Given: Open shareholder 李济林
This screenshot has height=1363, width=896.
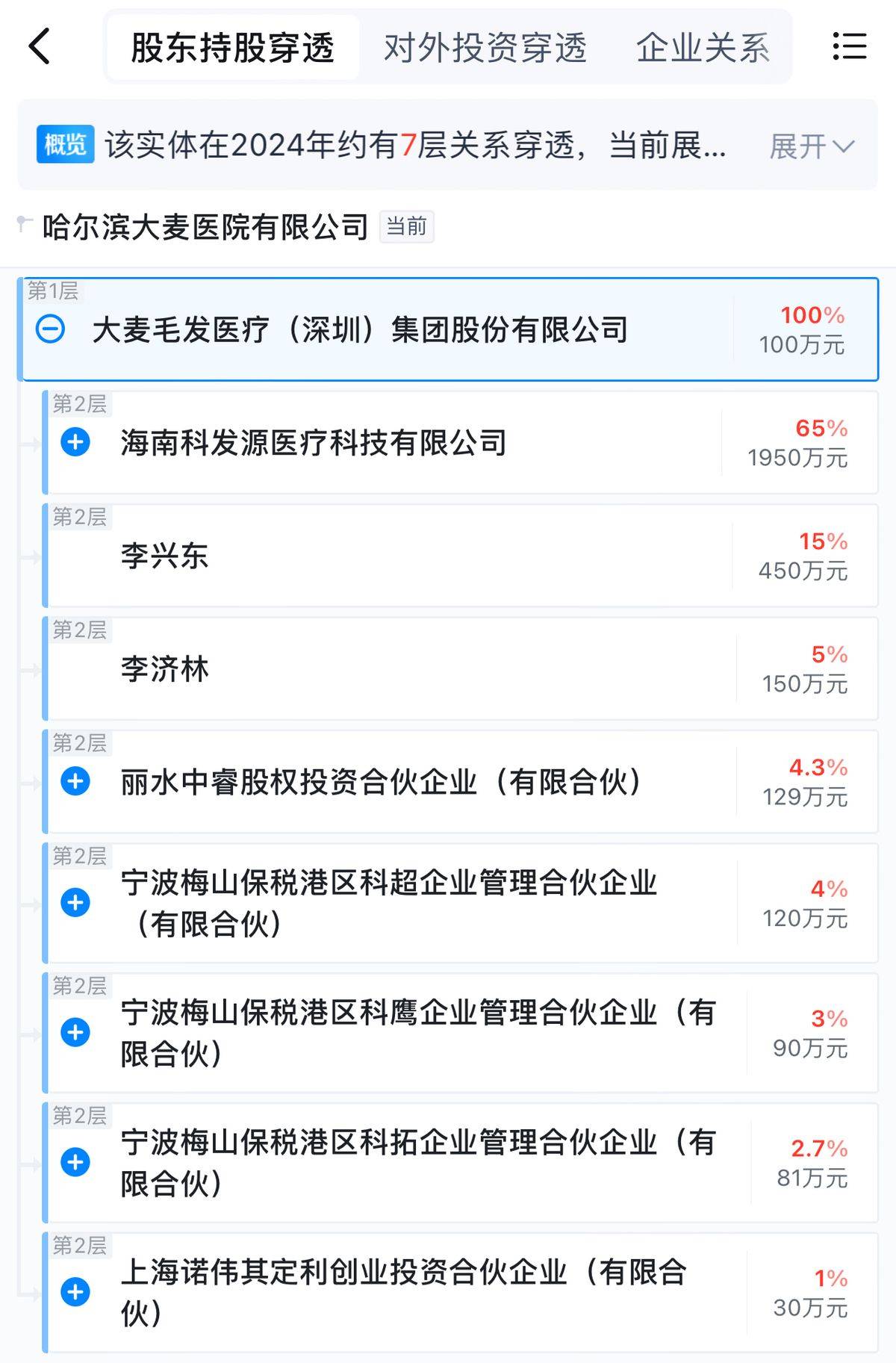Looking at the screenshot, I should pyautogui.click(x=165, y=669).
